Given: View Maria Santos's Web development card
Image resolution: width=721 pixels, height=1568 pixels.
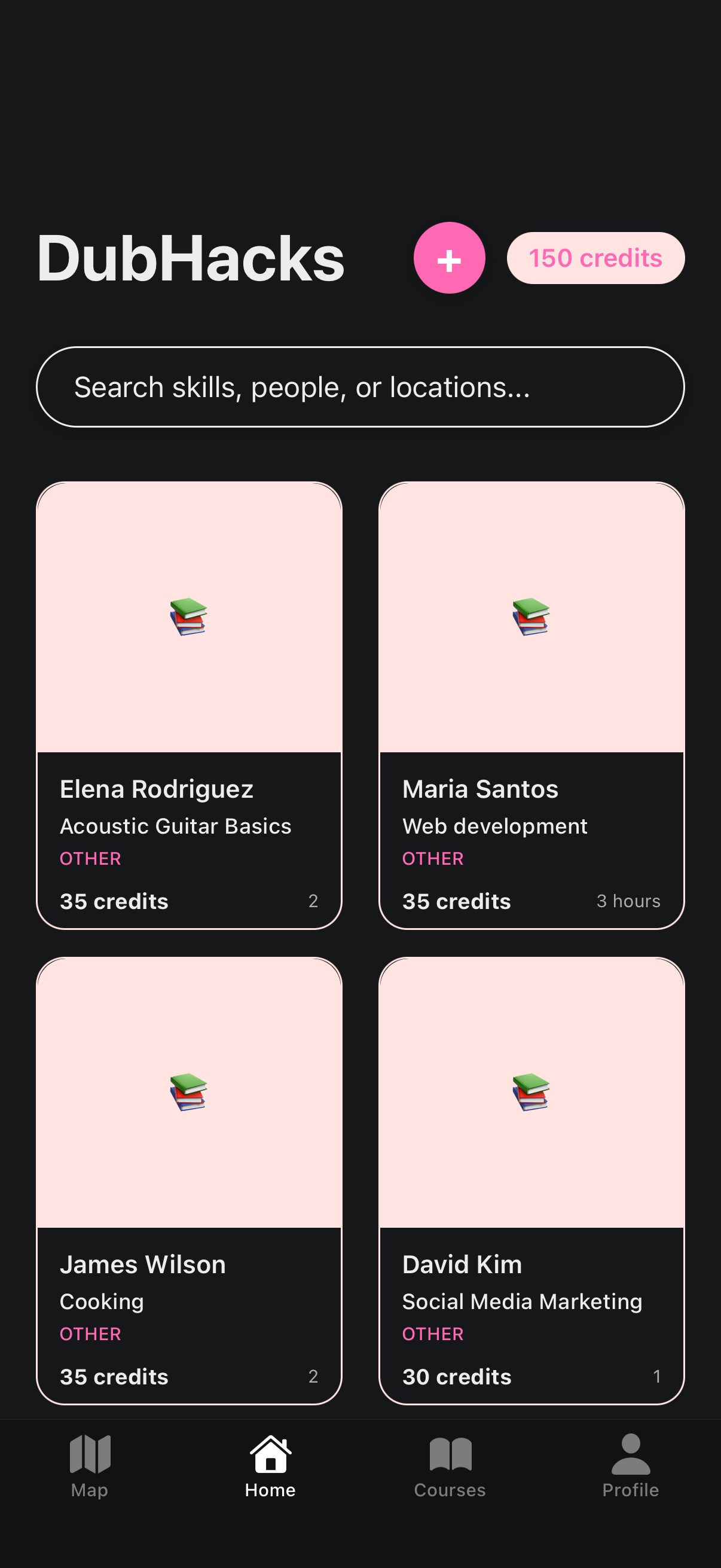Looking at the screenshot, I should pyautogui.click(x=531, y=705).
